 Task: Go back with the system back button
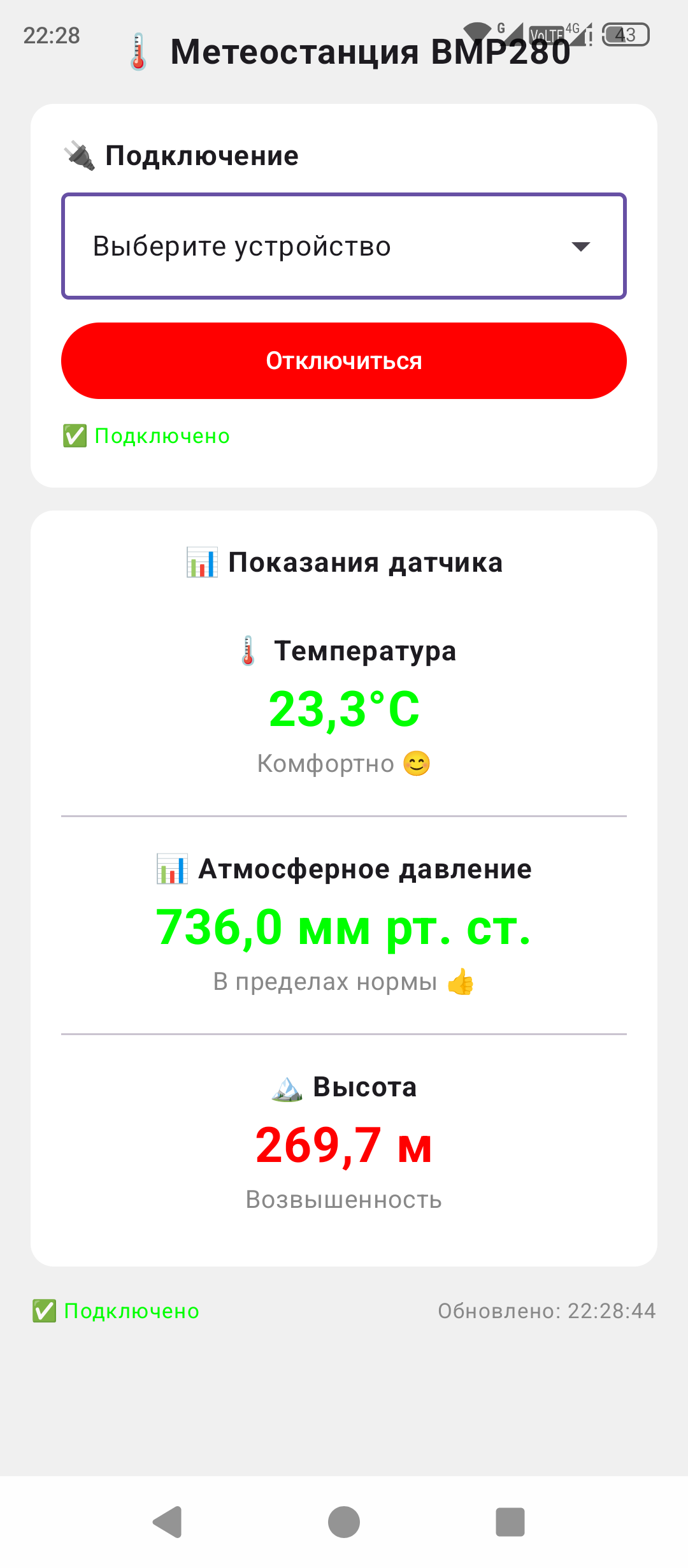(168, 1522)
